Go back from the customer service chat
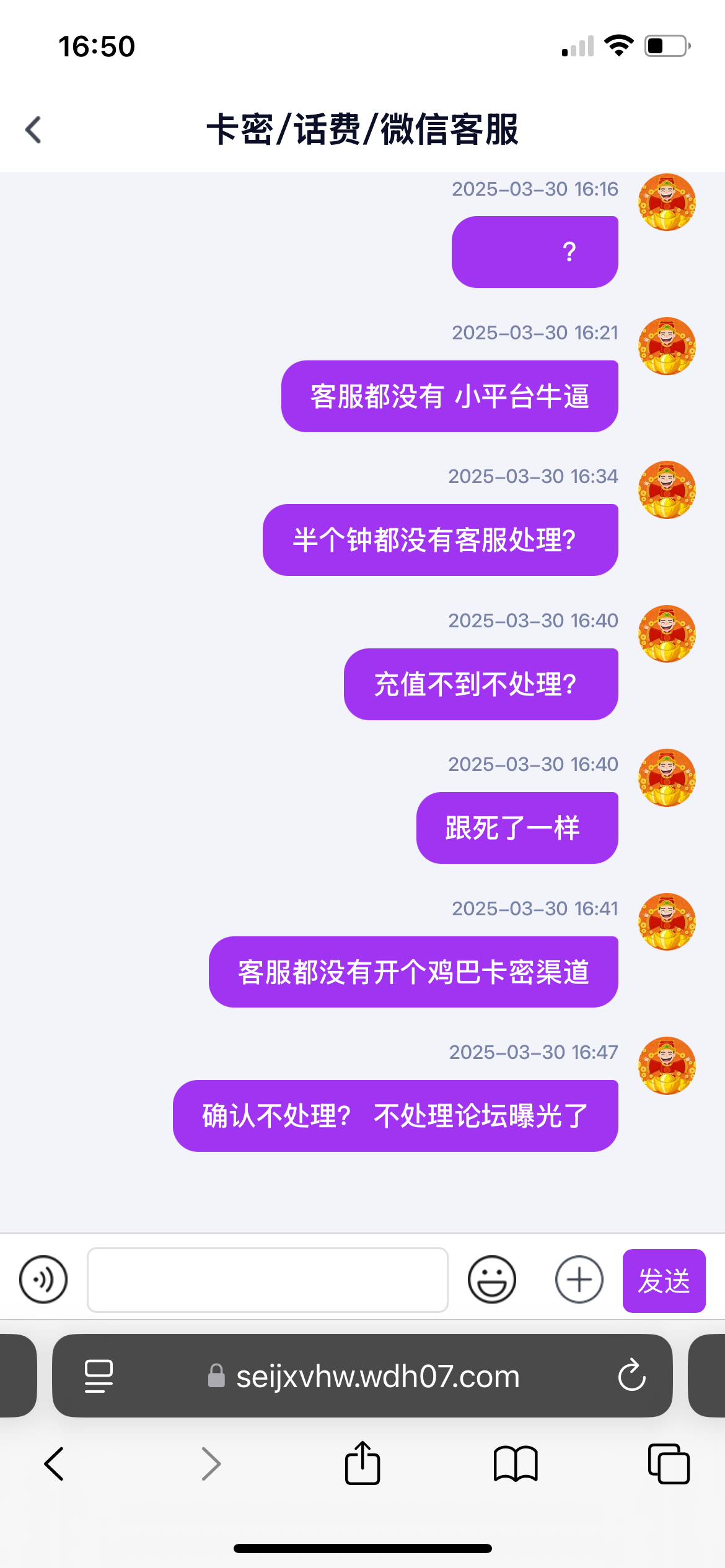Image resolution: width=725 pixels, height=1568 pixels. click(x=34, y=130)
